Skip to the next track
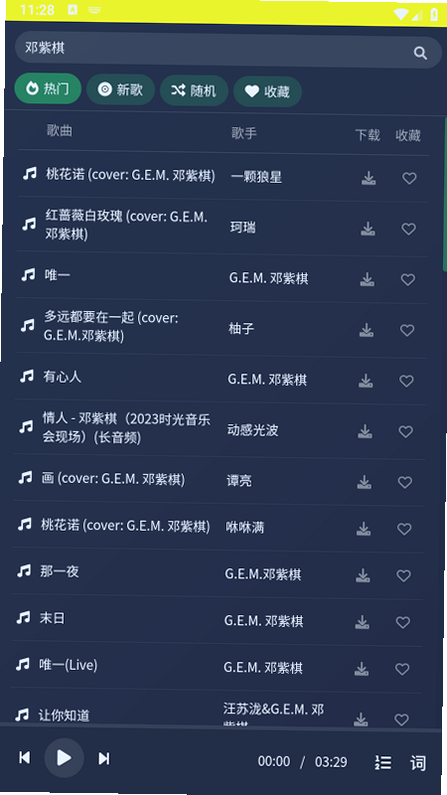 point(104,758)
